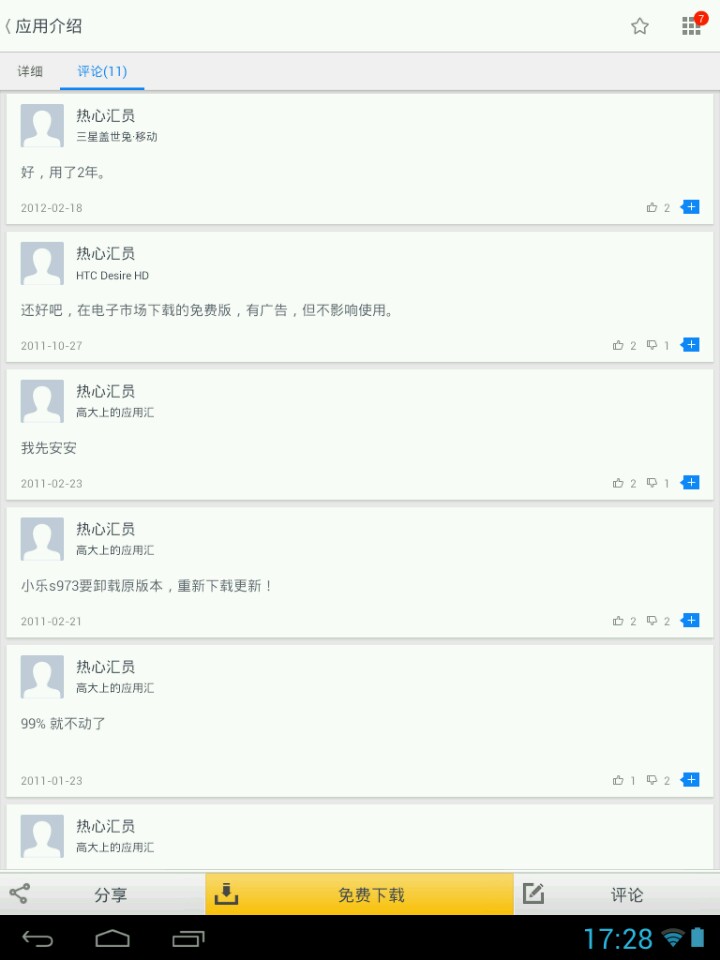Go to the Android home screen
The width and height of the screenshot is (720, 960).
[112, 938]
